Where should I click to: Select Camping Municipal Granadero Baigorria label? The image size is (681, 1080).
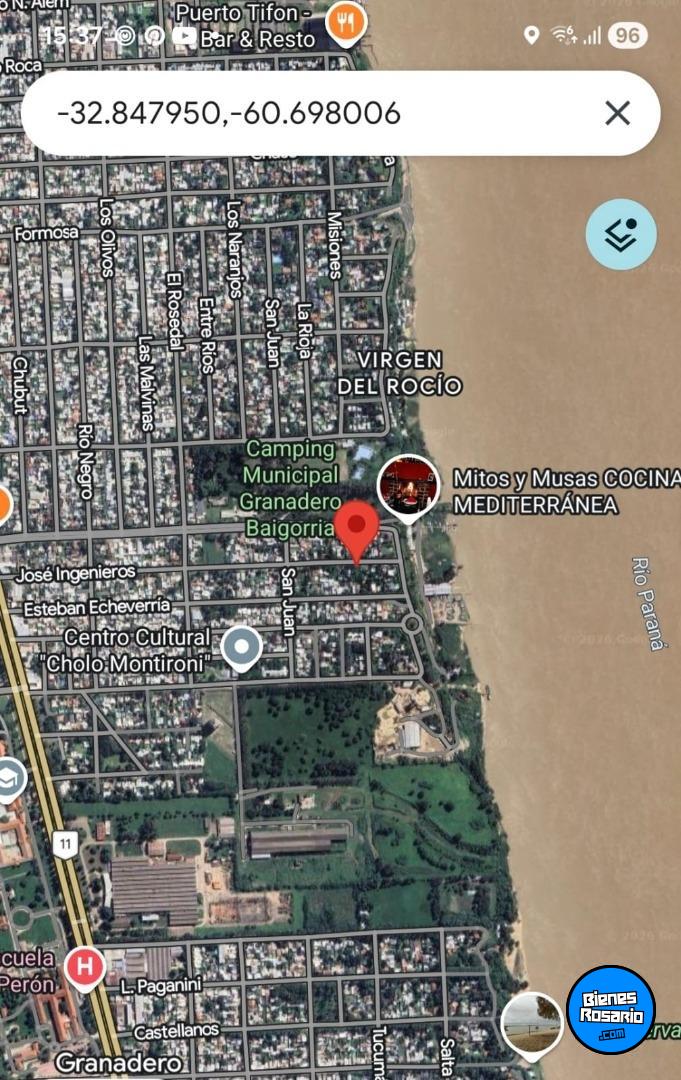292,487
